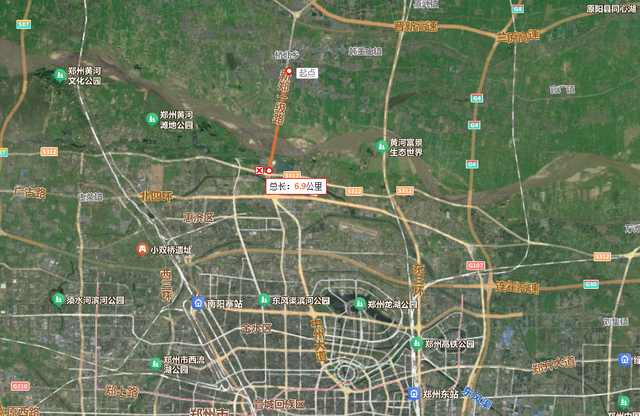The height and width of the screenshot is (416, 640).
Task: Select 须水河滨河公园 park marker
Action: pos(58,299)
